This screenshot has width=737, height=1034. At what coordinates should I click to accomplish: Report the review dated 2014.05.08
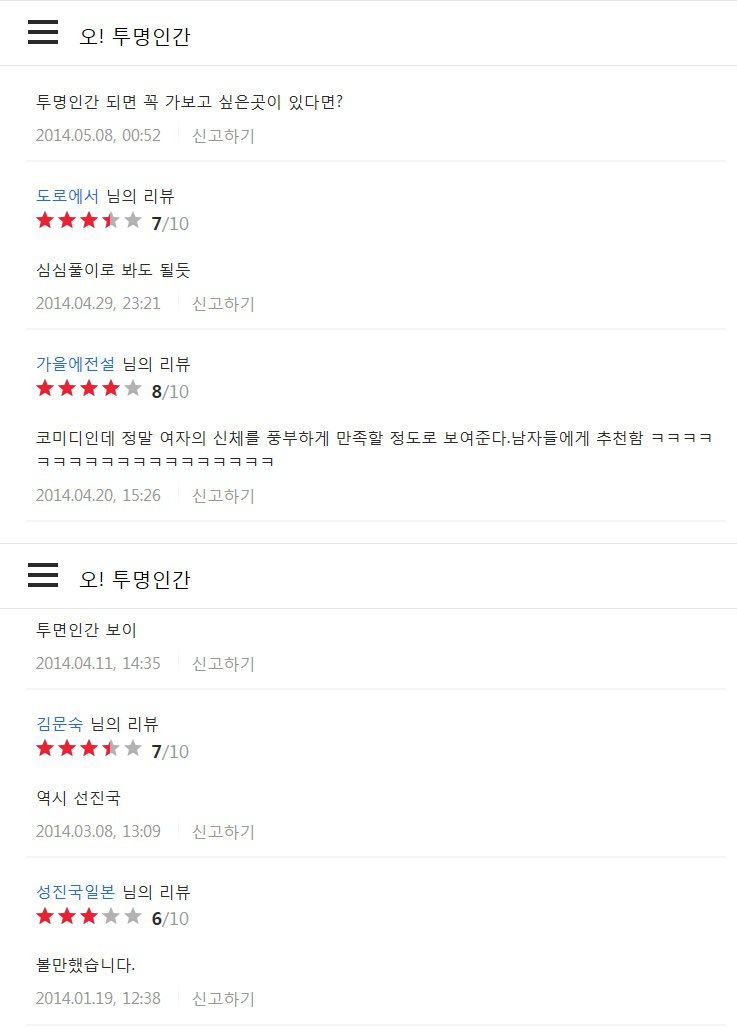(223, 136)
